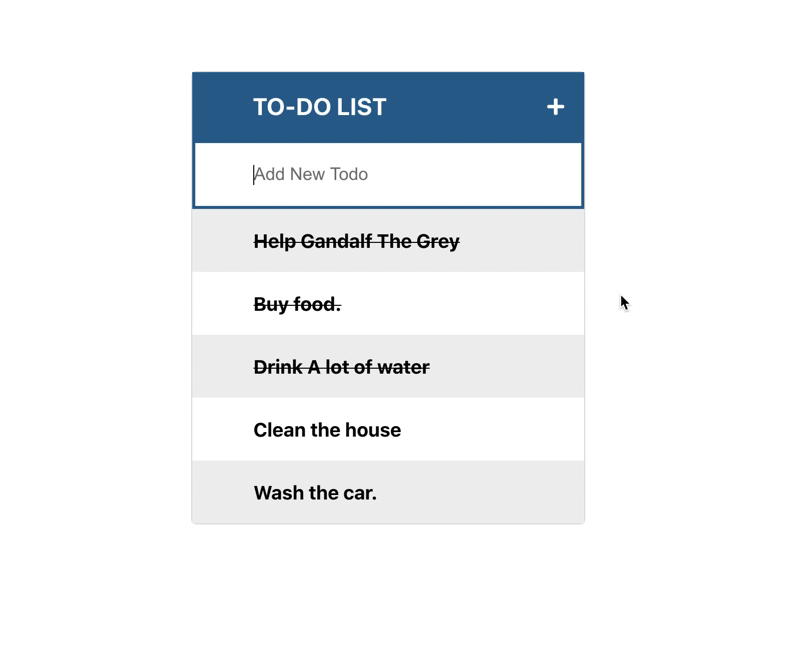Uncheck the Help Gandalf The Grey item
This screenshot has height=668, width=812.
[x=356, y=241]
